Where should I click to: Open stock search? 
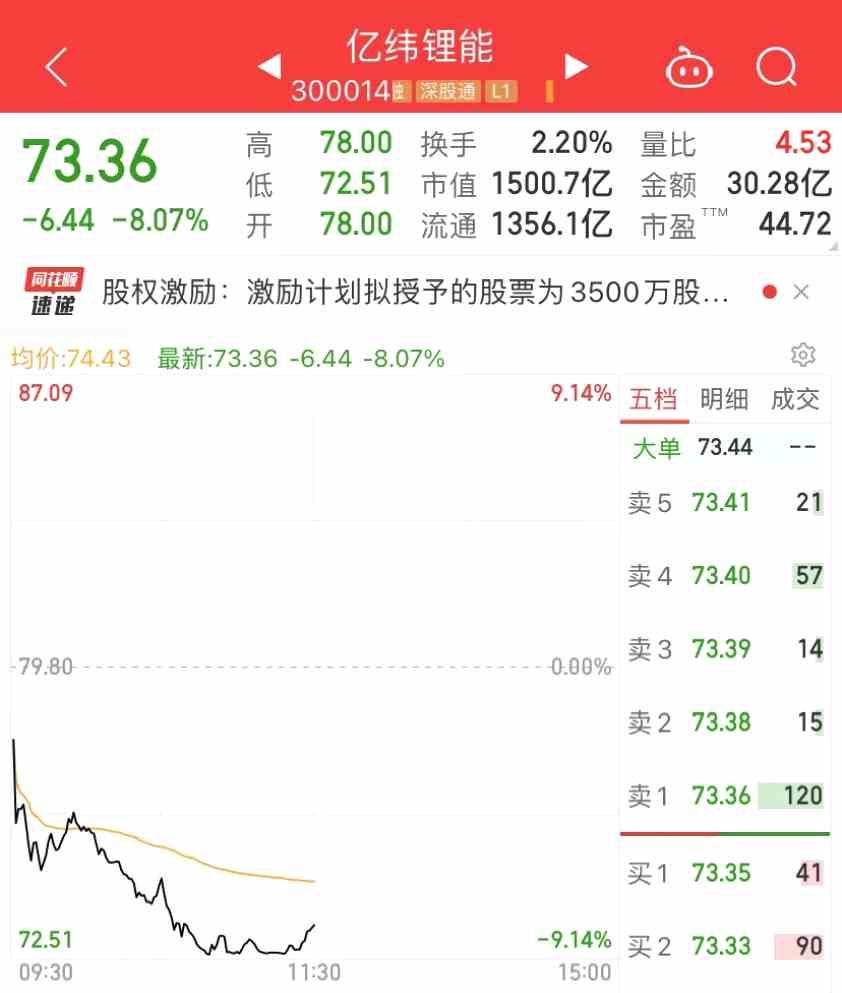[776, 68]
